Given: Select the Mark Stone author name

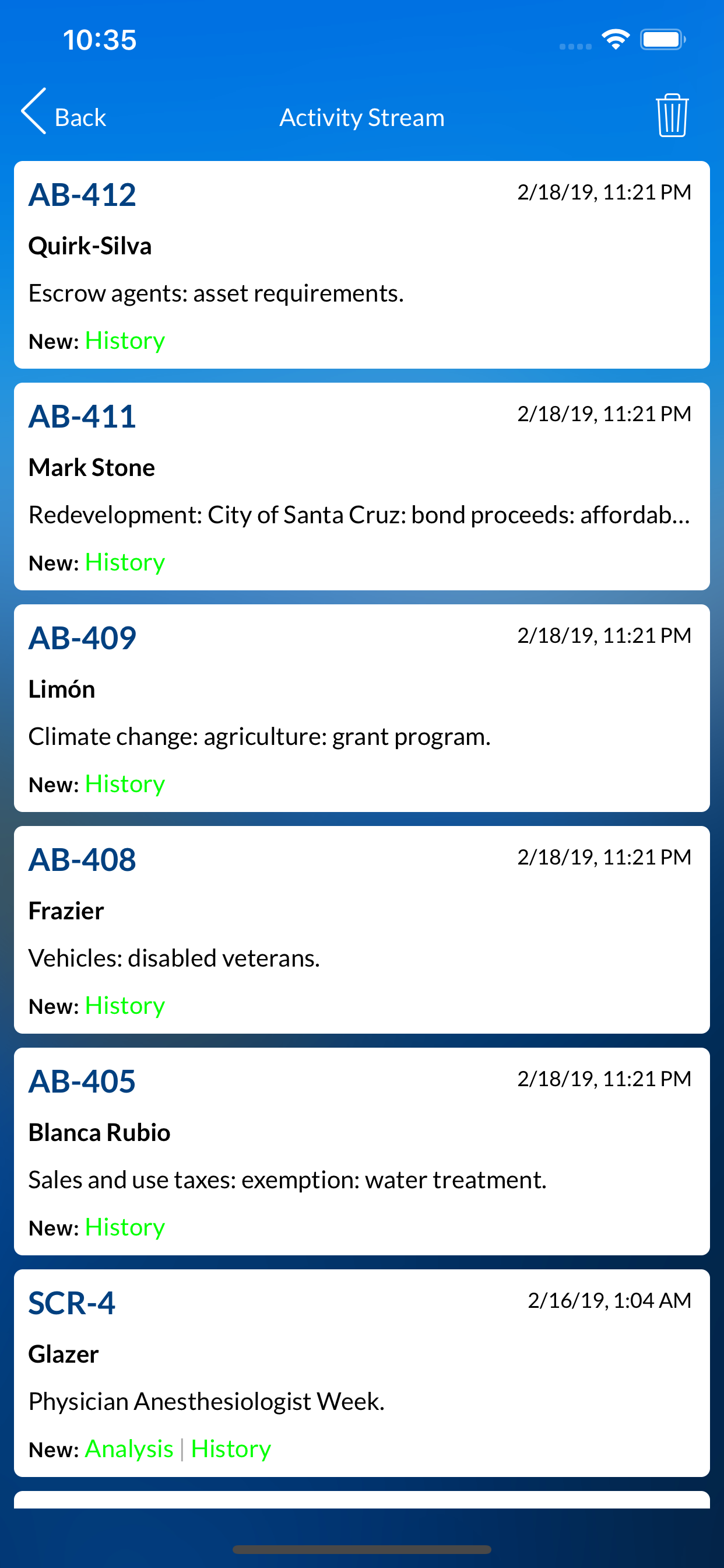Looking at the screenshot, I should click(x=92, y=467).
